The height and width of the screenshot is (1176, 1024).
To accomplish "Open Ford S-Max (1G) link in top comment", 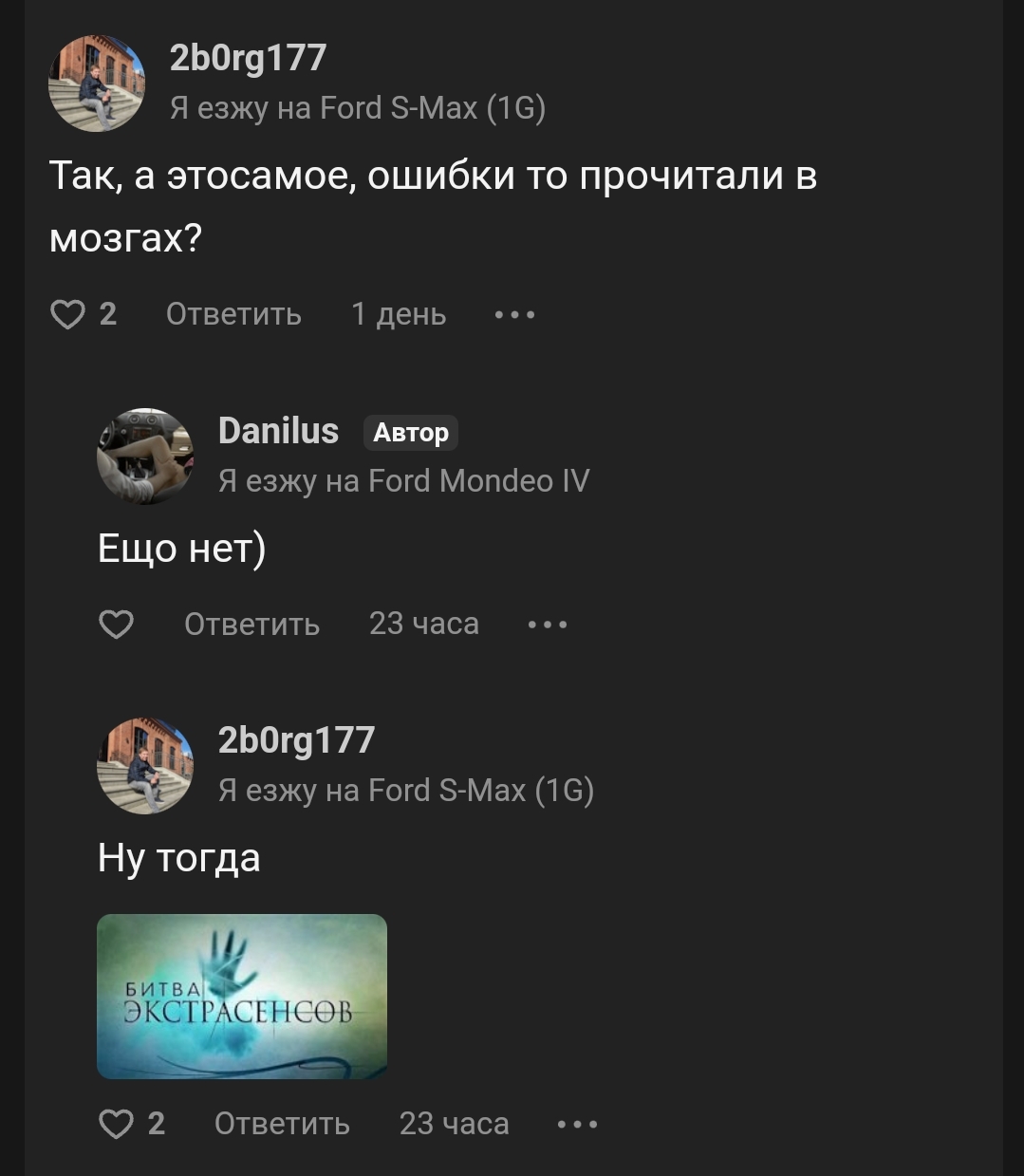I will (433, 108).
